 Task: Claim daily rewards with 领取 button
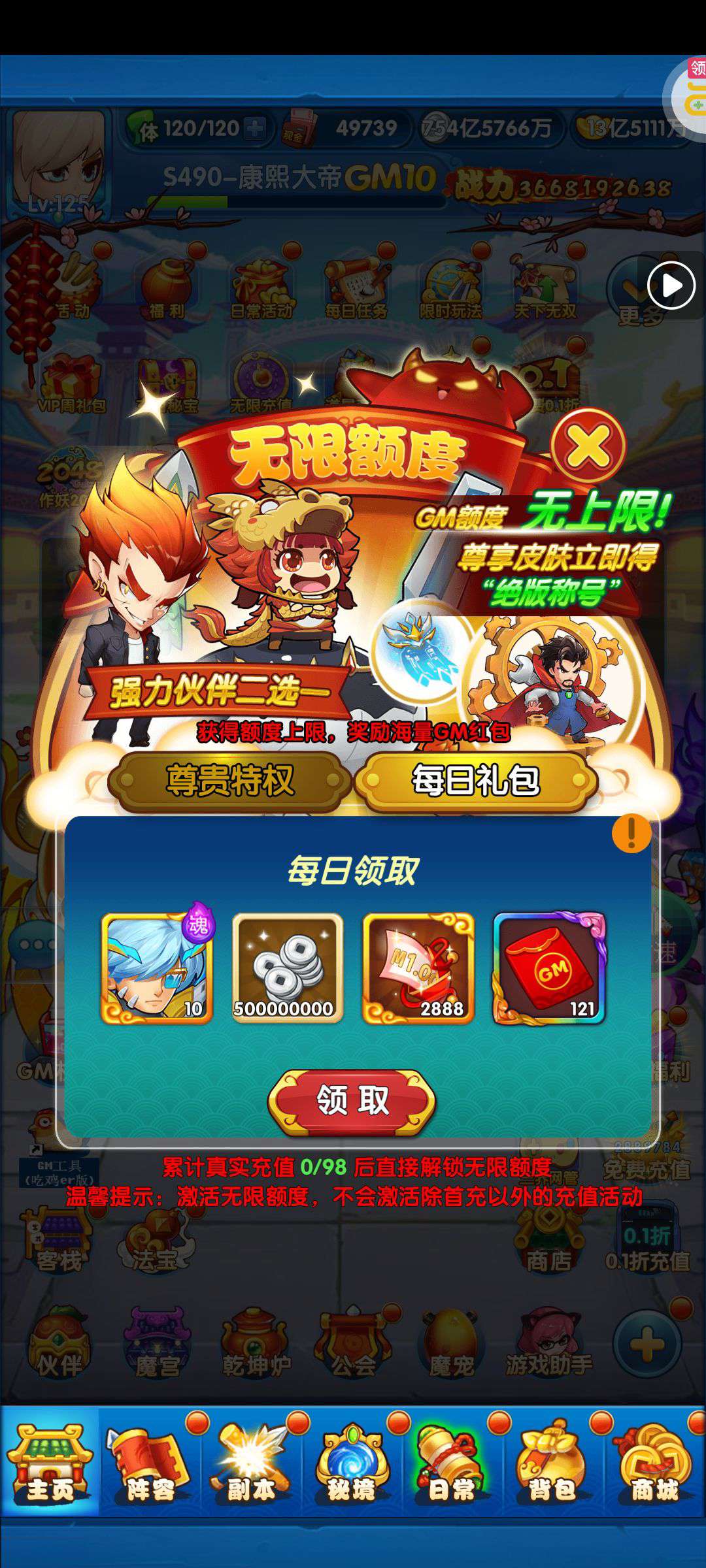[x=352, y=1101]
